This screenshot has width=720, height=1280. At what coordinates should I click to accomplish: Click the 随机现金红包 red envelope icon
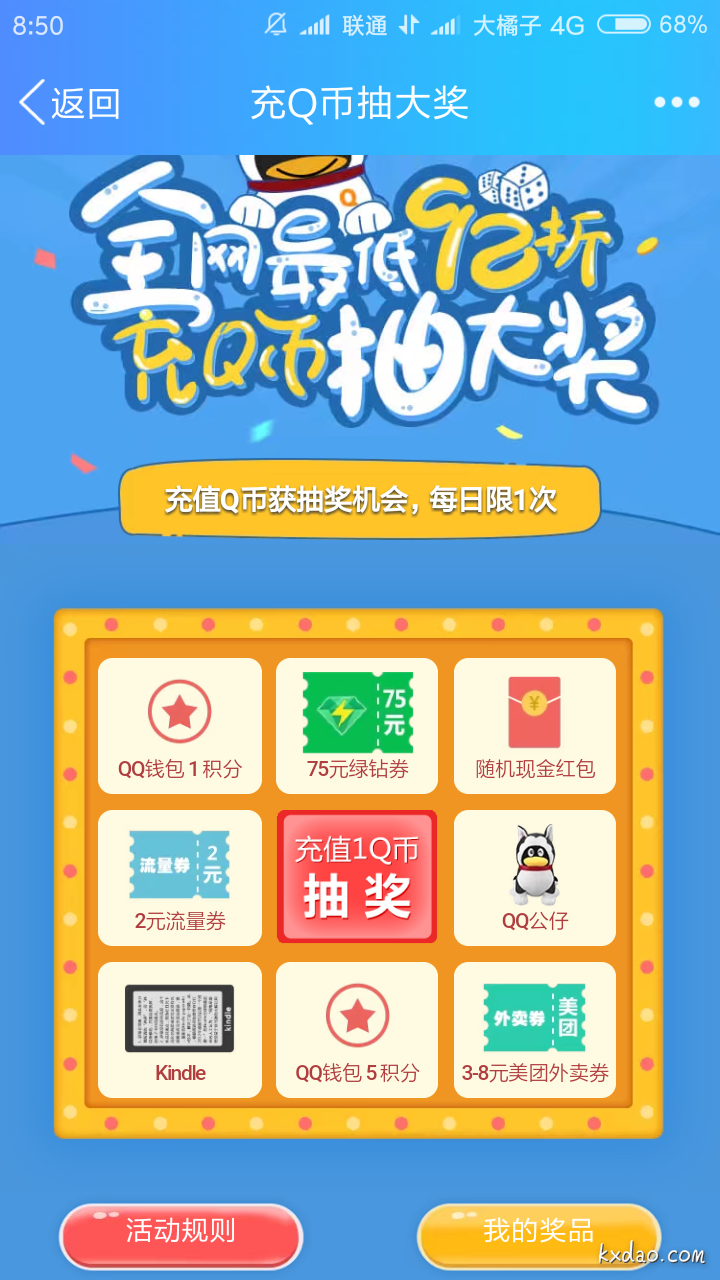[534, 710]
